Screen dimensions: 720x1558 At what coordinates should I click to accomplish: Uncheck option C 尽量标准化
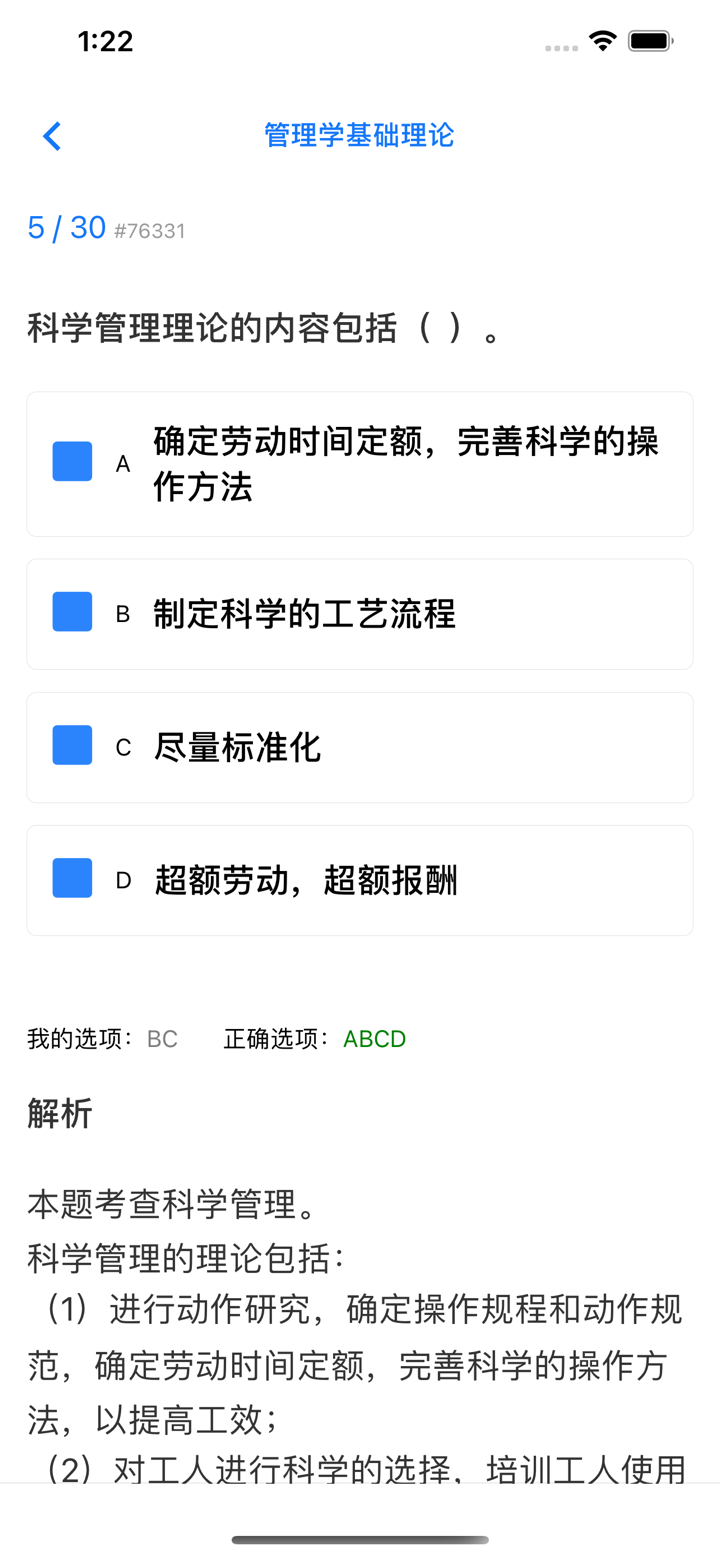click(71, 745)
